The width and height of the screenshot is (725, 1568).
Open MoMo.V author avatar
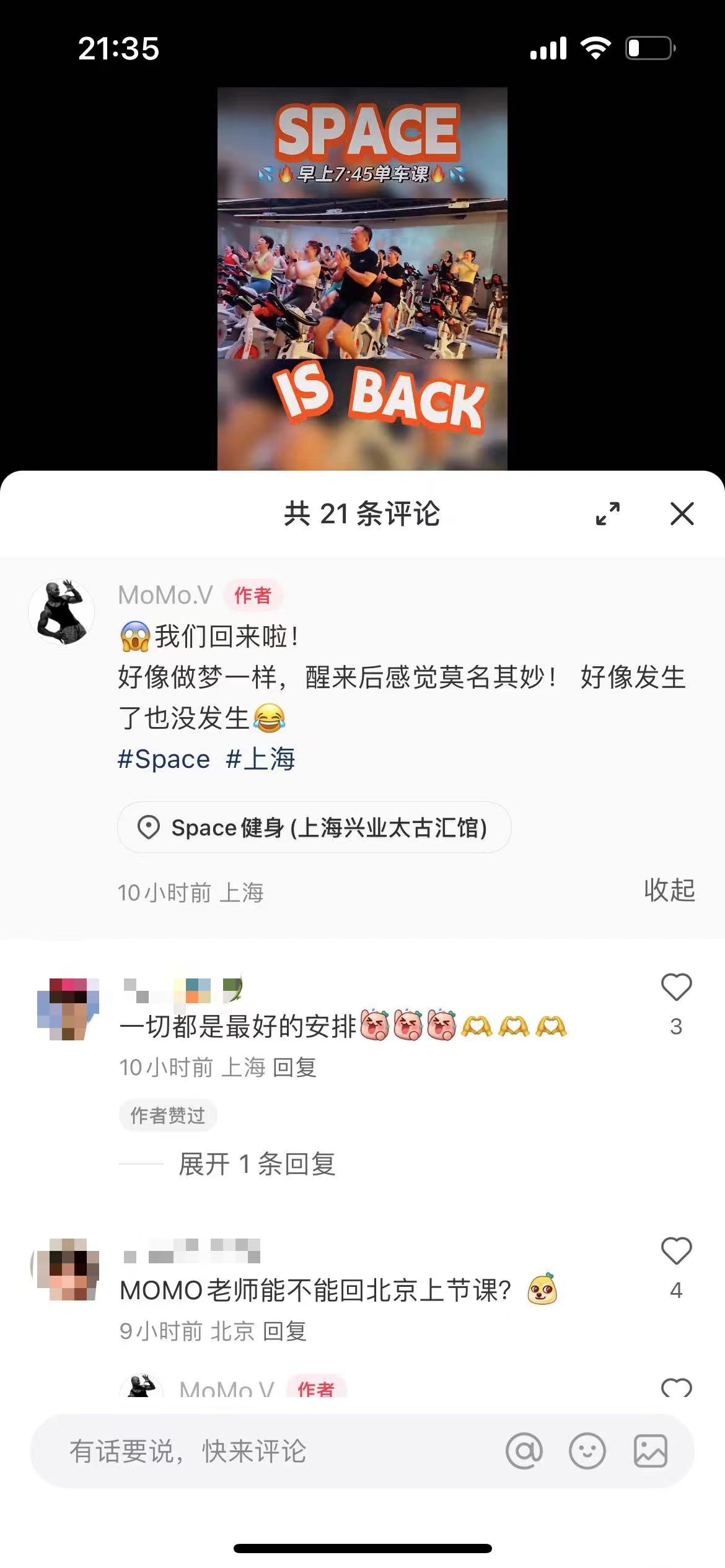[61, 612]
